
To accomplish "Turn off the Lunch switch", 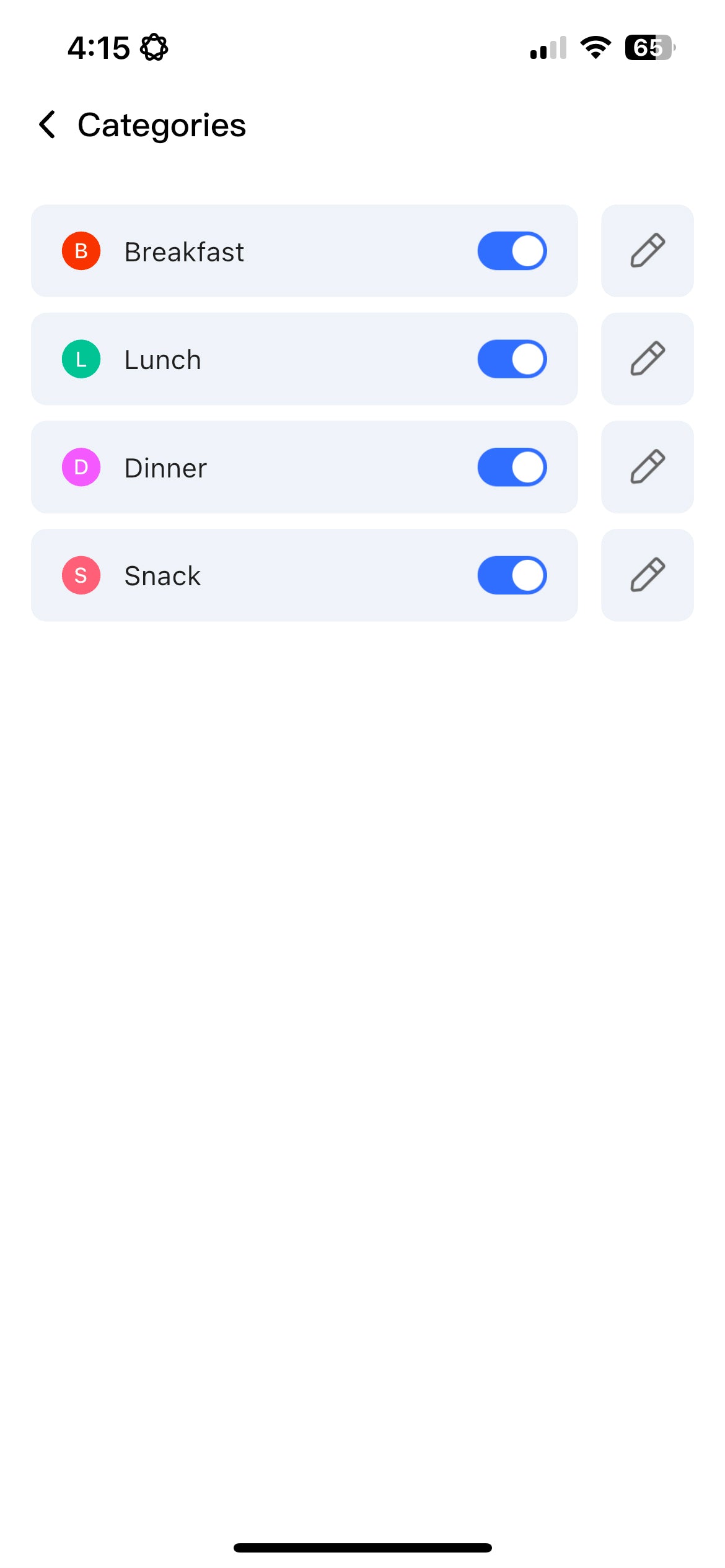I will click(x=511, y=359).
